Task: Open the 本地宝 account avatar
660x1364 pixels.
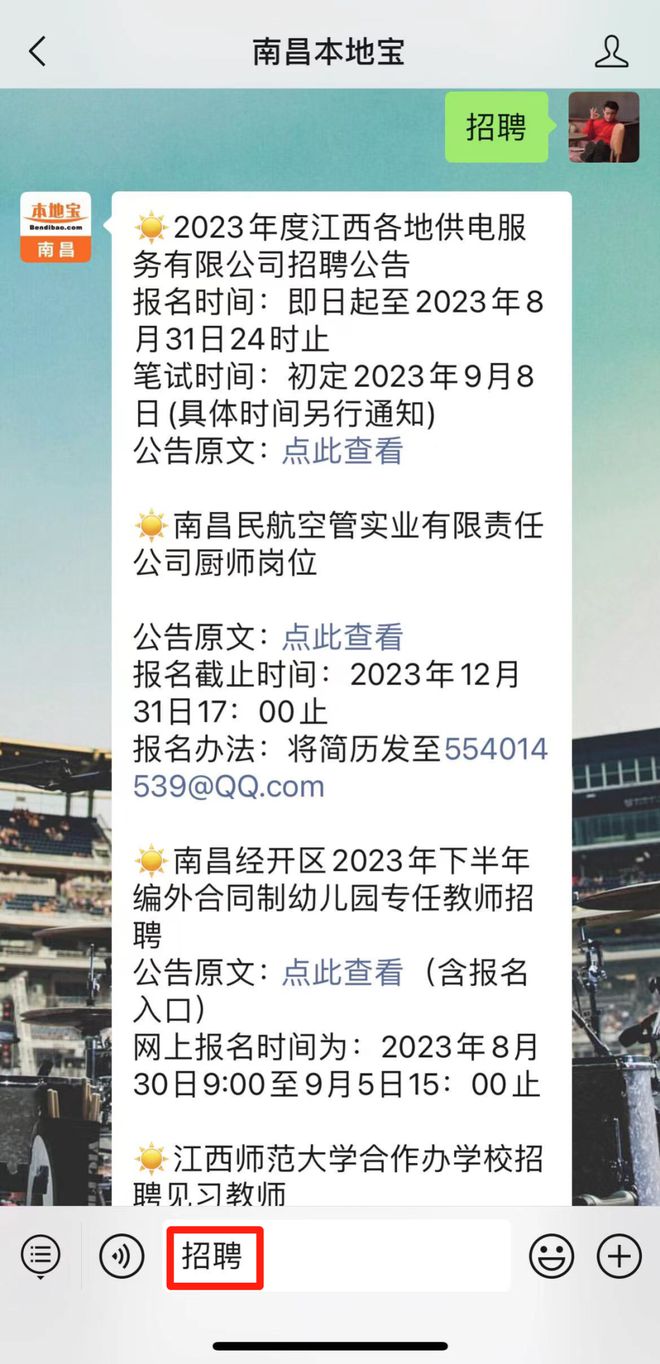Action: coord(56,227)
